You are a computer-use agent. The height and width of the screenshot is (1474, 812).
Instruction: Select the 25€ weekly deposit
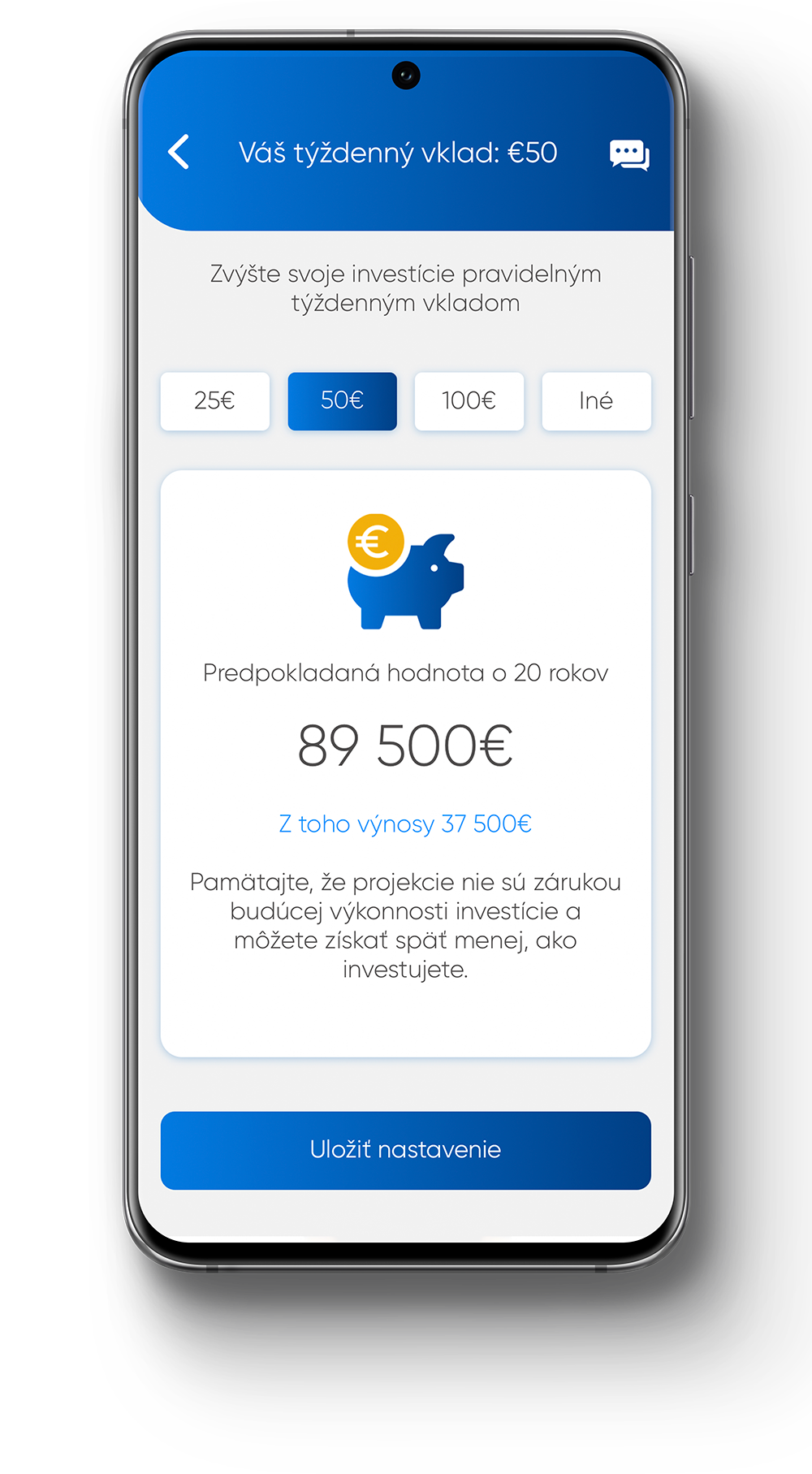215,401
